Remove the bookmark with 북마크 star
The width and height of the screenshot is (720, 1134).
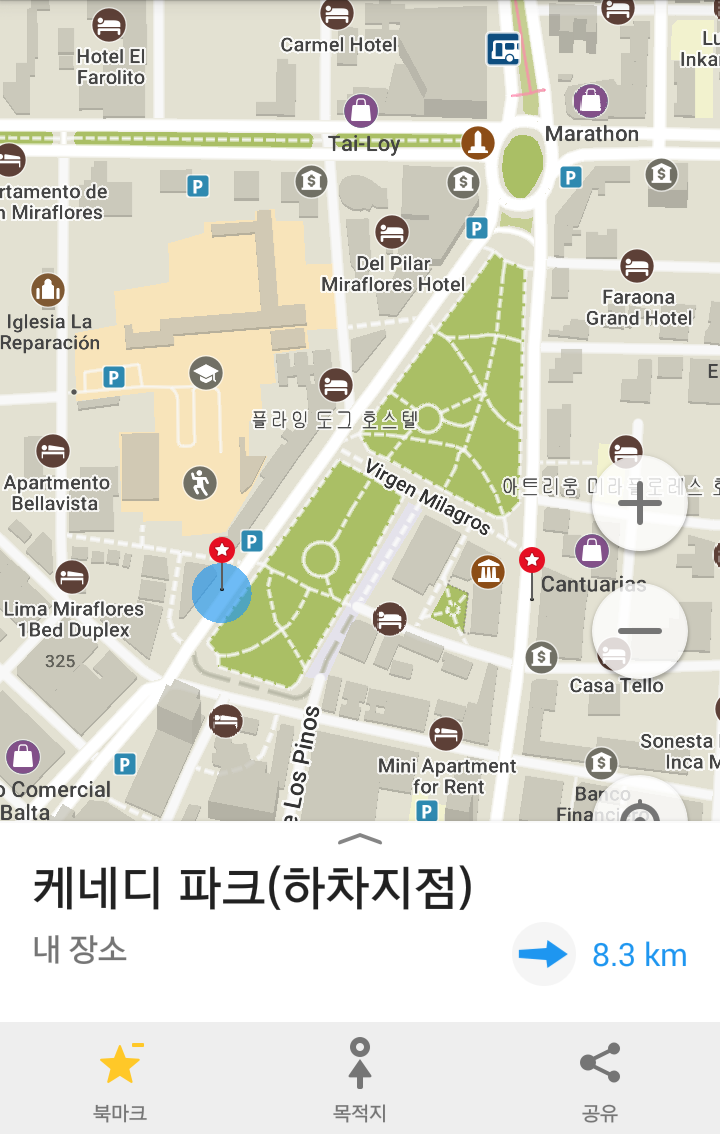pyautogui.click(x=120, y=1065)
